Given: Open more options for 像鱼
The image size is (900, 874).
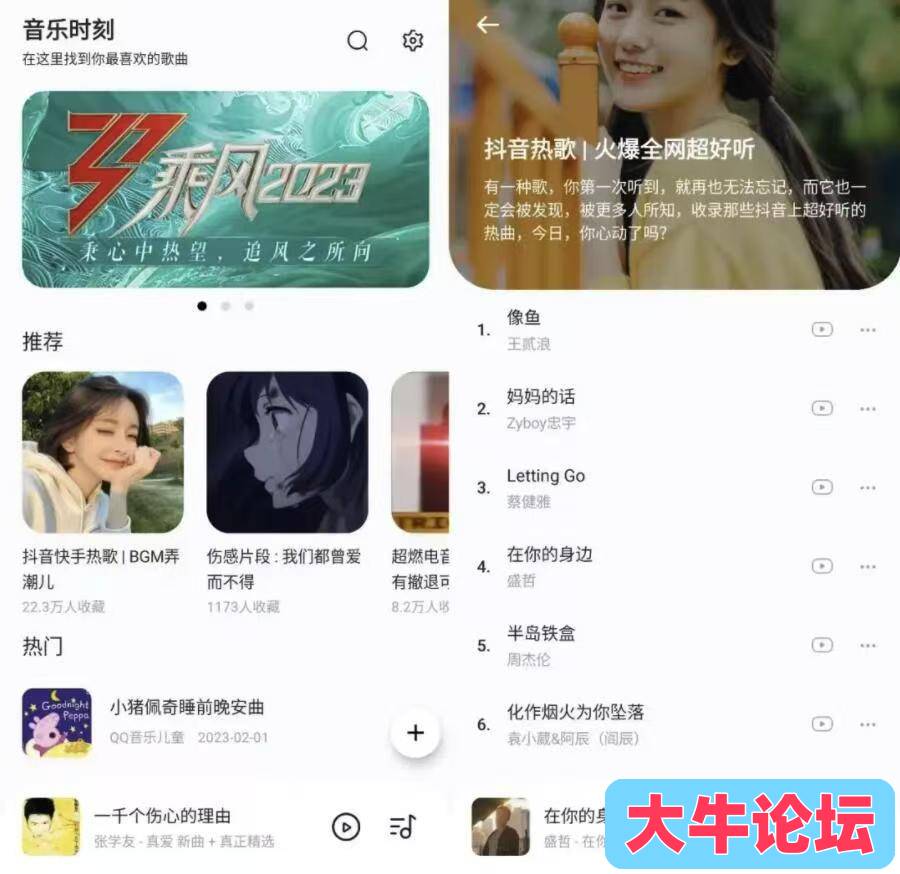Looking at the screenshot, I should pyautogui.click(x=867, y=329).
